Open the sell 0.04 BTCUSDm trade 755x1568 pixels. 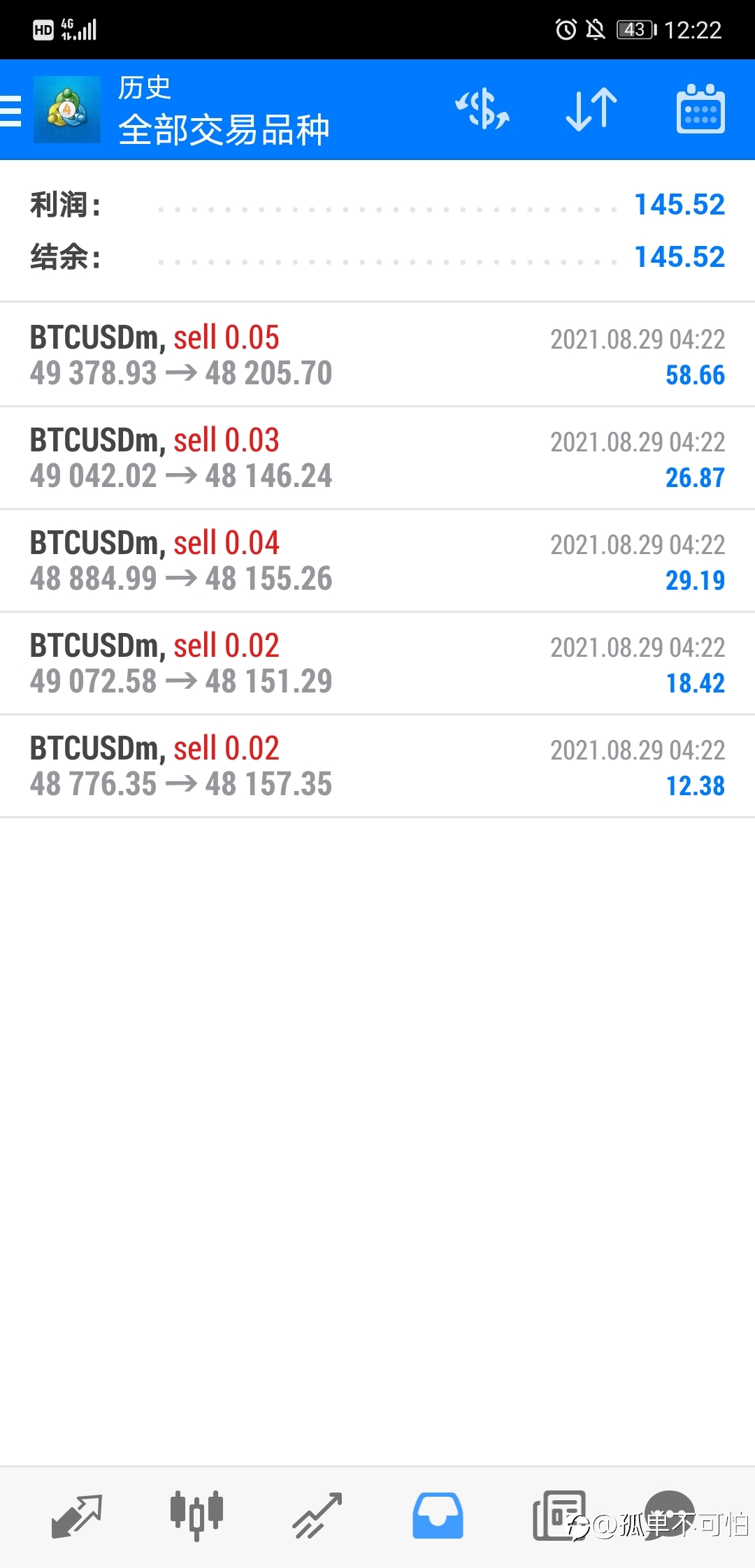377,560
